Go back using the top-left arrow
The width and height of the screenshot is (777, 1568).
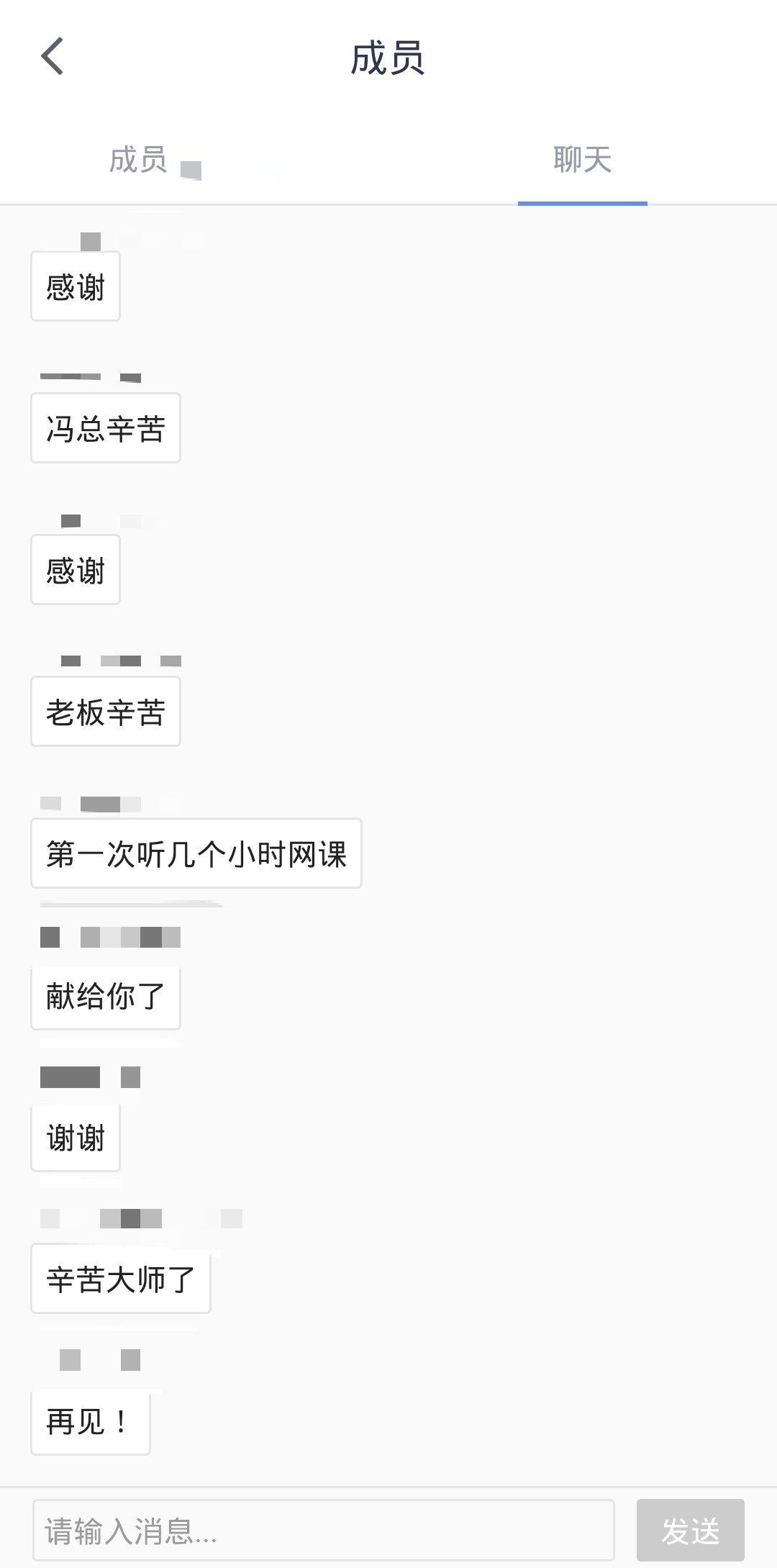click(53, 56)
